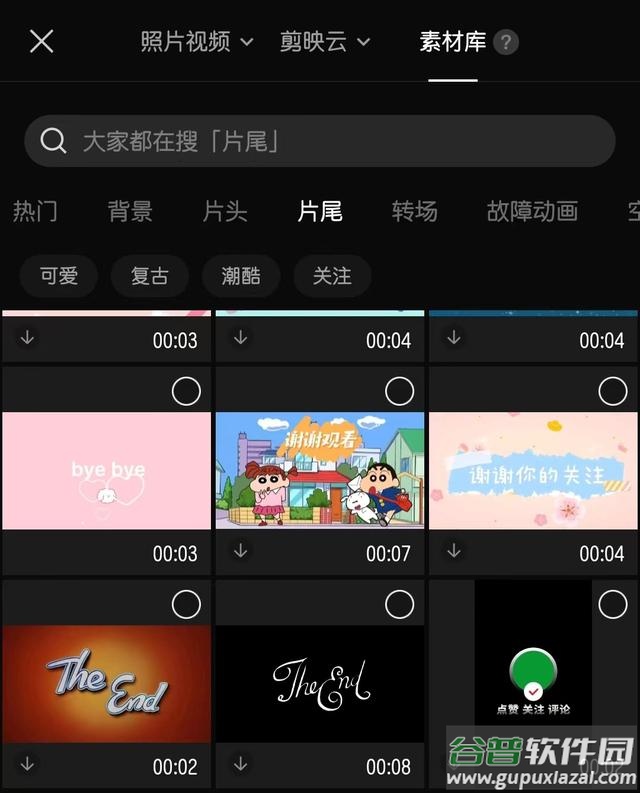Switch to the 背景 category tab
This screenshot has width=640, height=793.
(x=130, y=211)
